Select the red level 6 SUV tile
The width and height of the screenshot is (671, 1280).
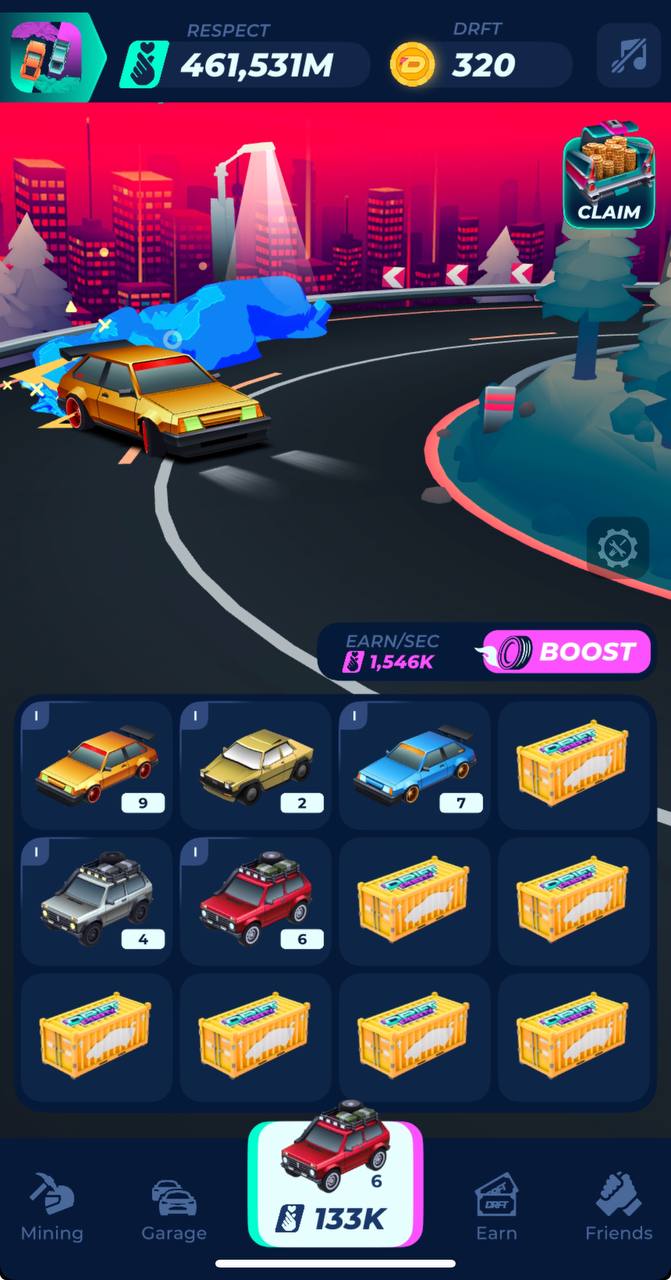256,902
